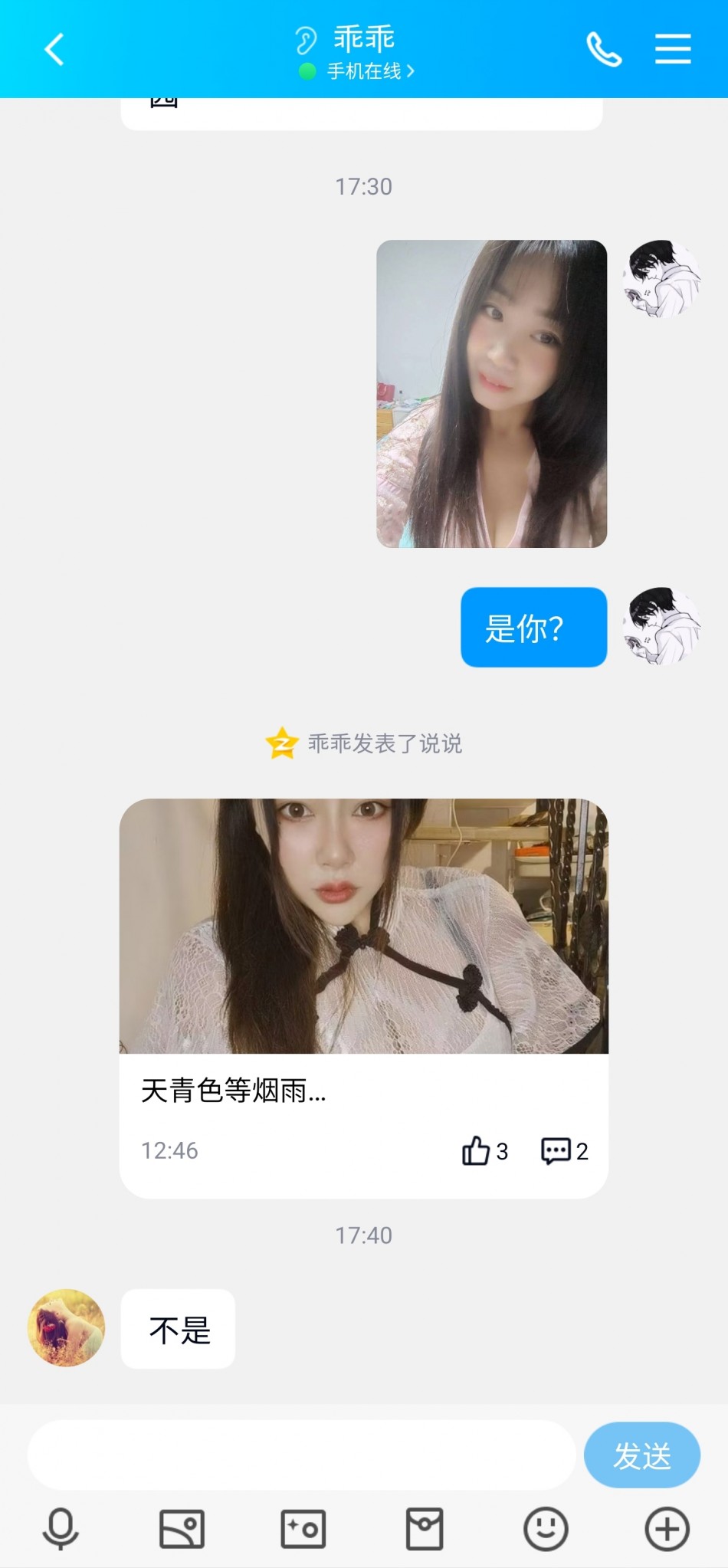Like the 天青色等烟雨 post

click(484, 1150)
